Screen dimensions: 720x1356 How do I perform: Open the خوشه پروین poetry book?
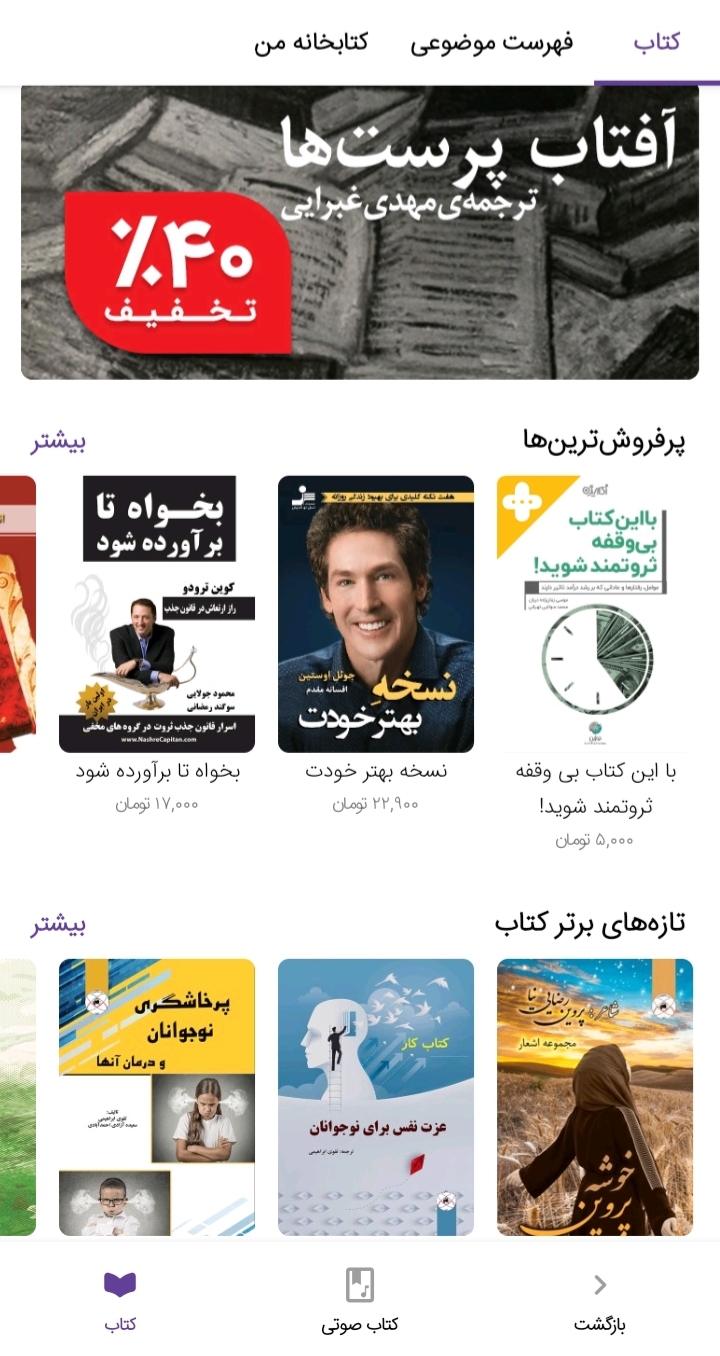click(x=595, y=1097)
